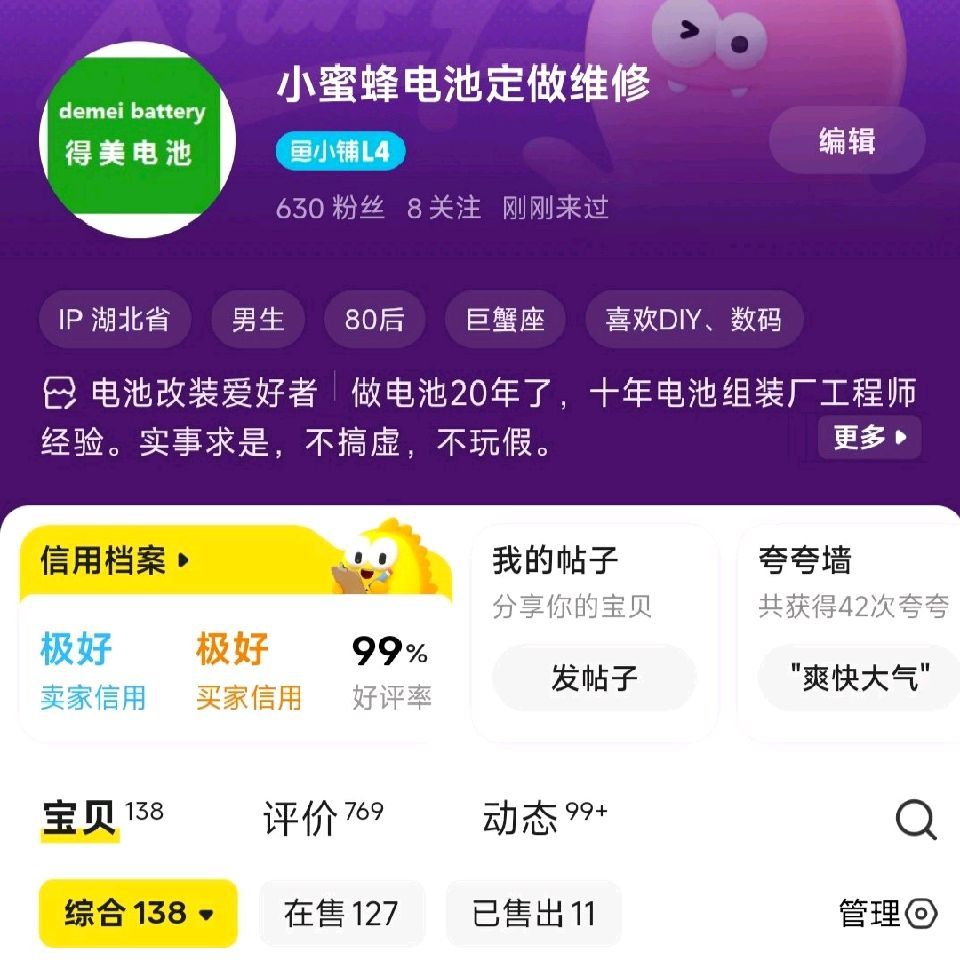Open the 鱼小铺L4 badge
The width and height of the screenshot is (960, 960).
340,151
